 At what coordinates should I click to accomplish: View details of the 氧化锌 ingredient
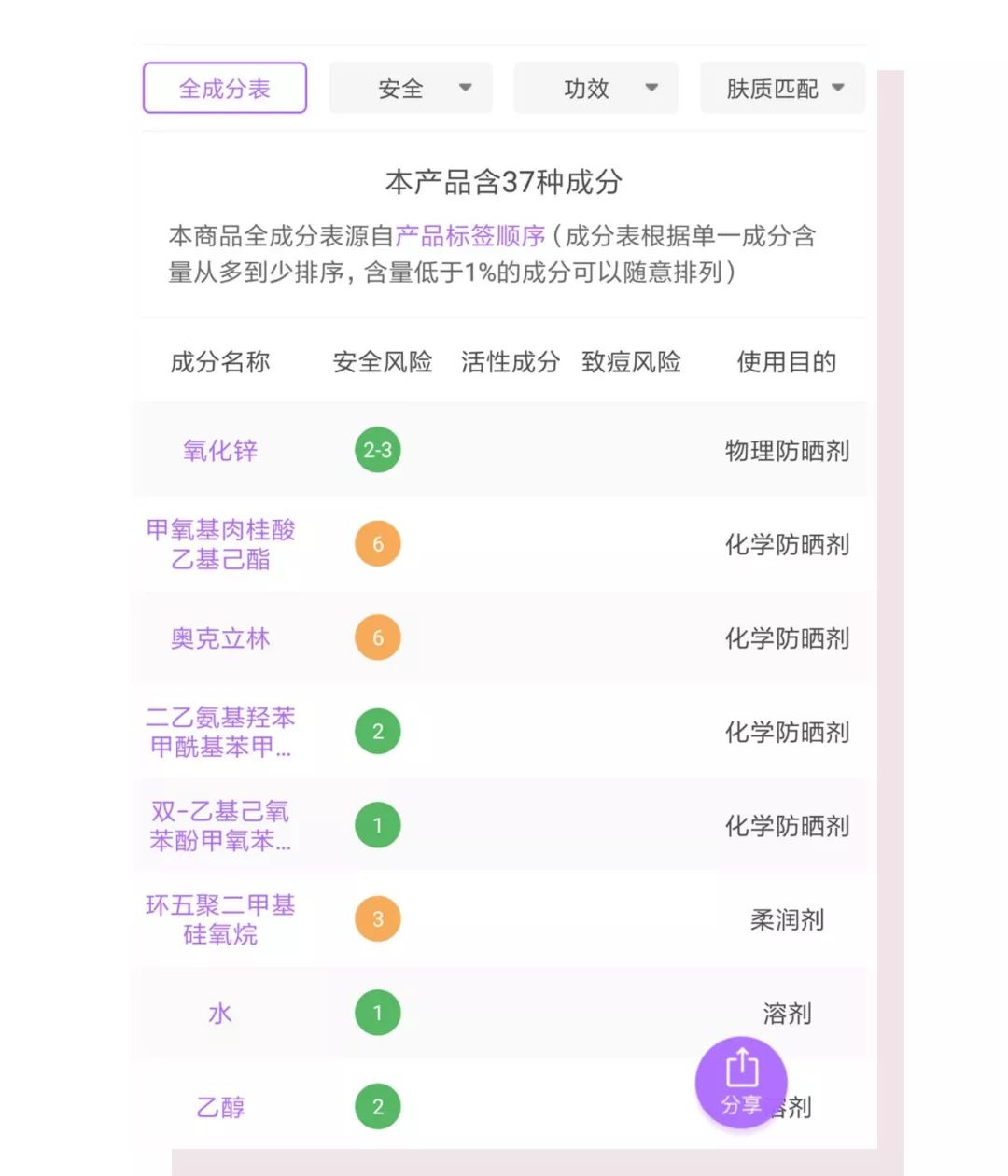pyautogui.click(x=218, y=451)
